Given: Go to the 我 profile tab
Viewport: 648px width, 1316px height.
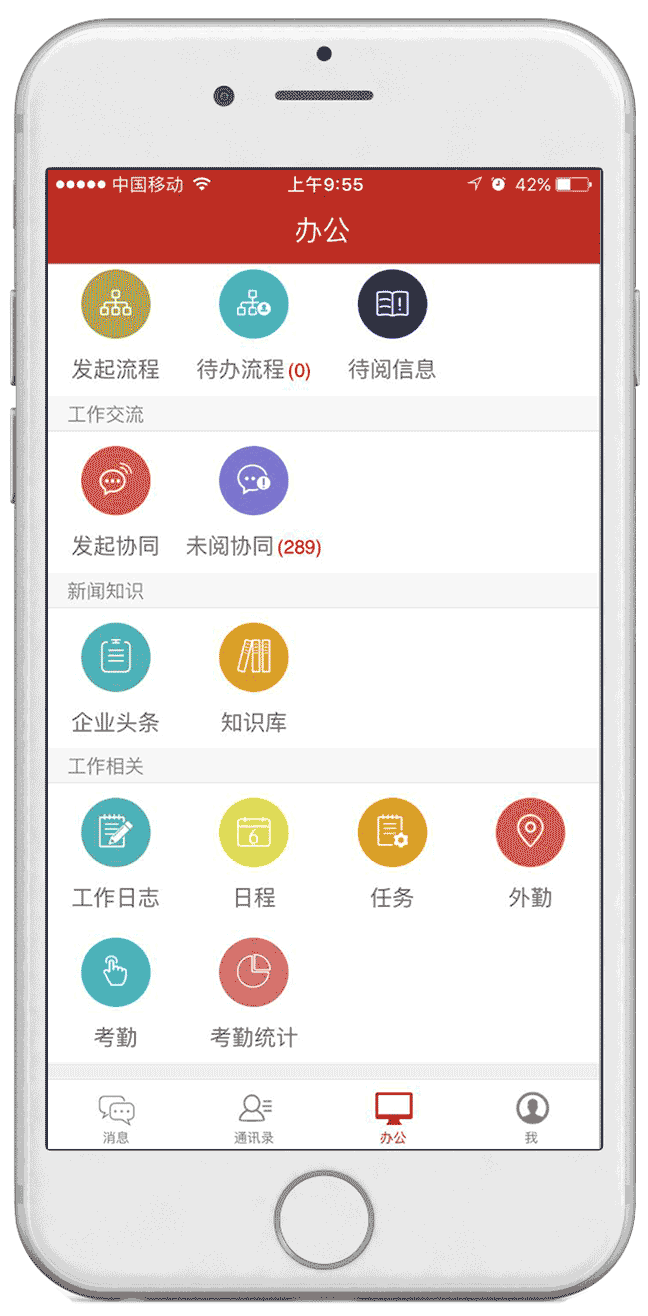Looking at the screenshot, I should 531,1117.
